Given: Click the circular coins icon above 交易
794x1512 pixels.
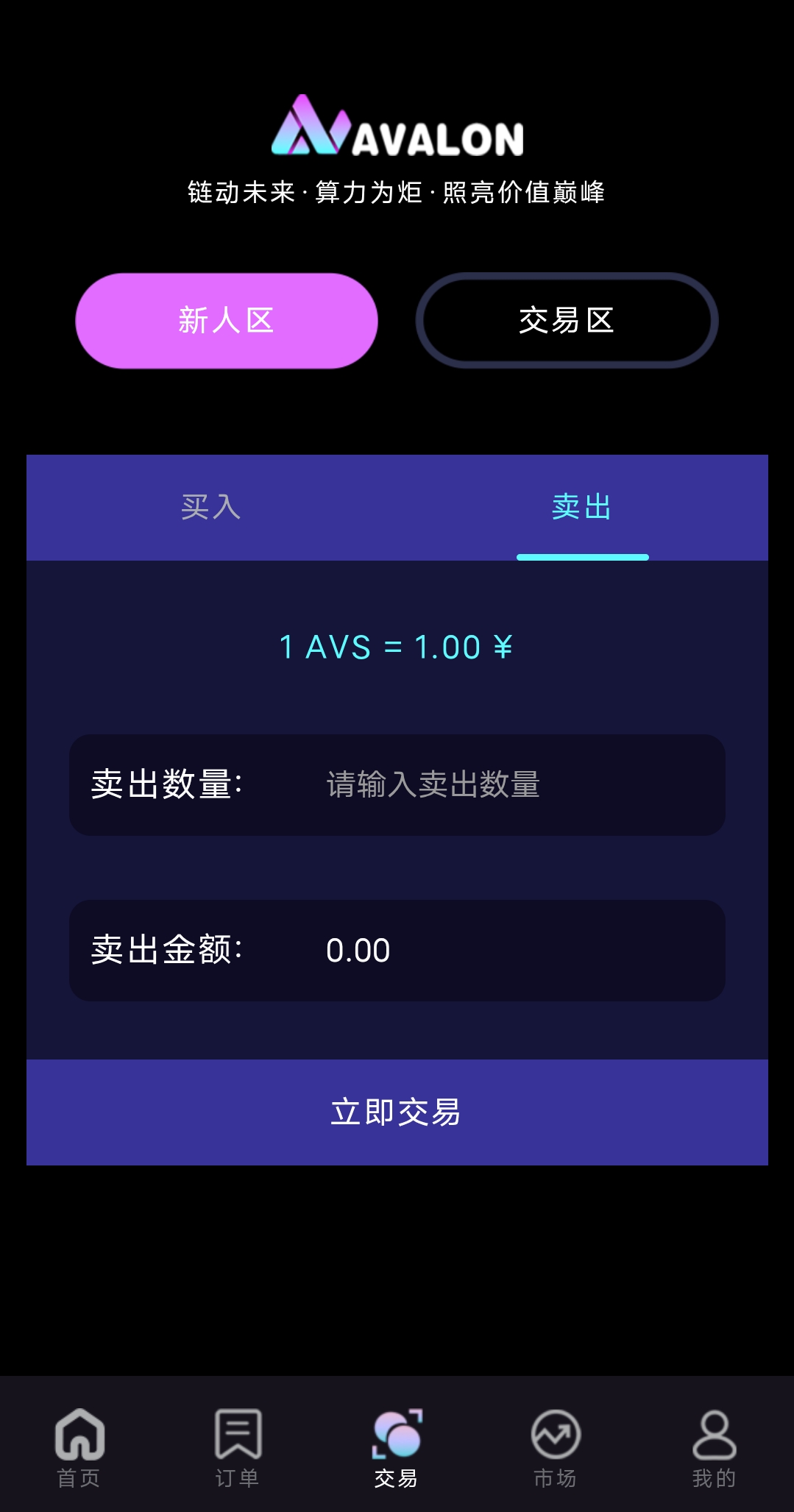Looking at the screenshot, I should [397, 1431].
